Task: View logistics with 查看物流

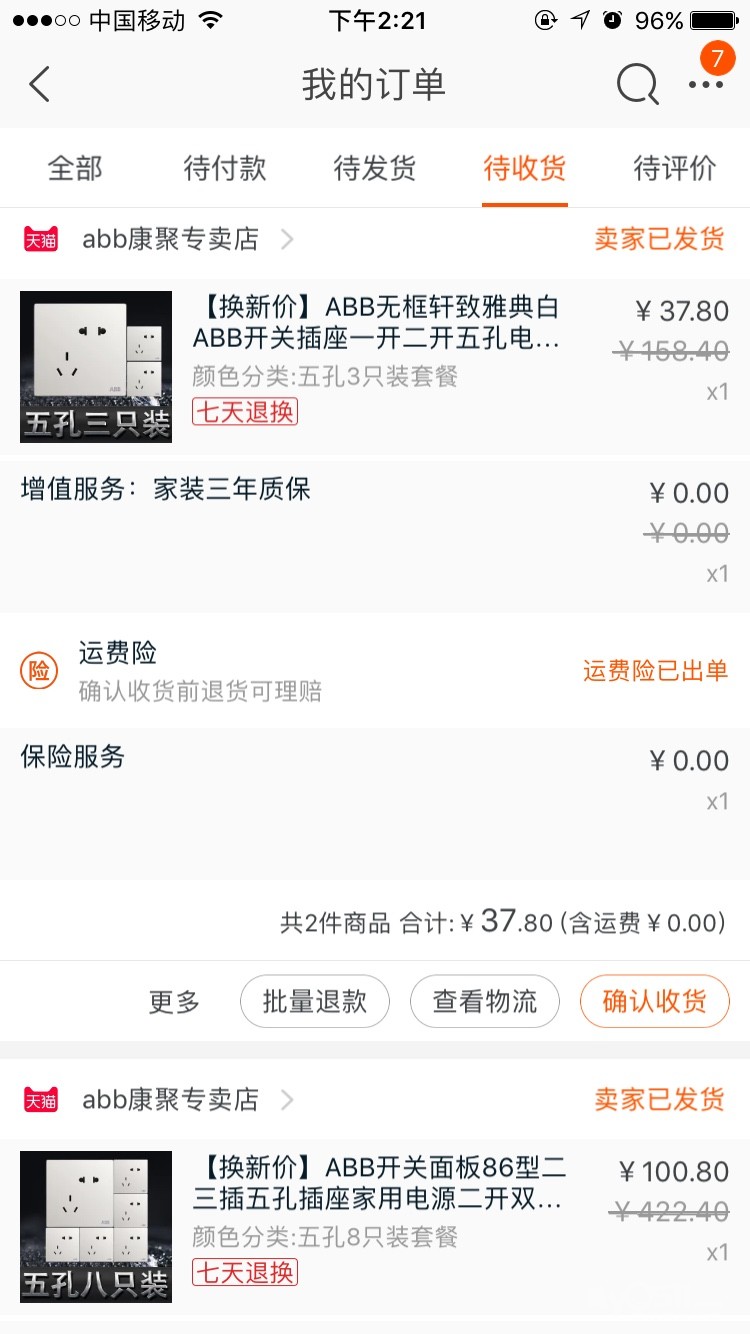Action: tap(485, 1001)
